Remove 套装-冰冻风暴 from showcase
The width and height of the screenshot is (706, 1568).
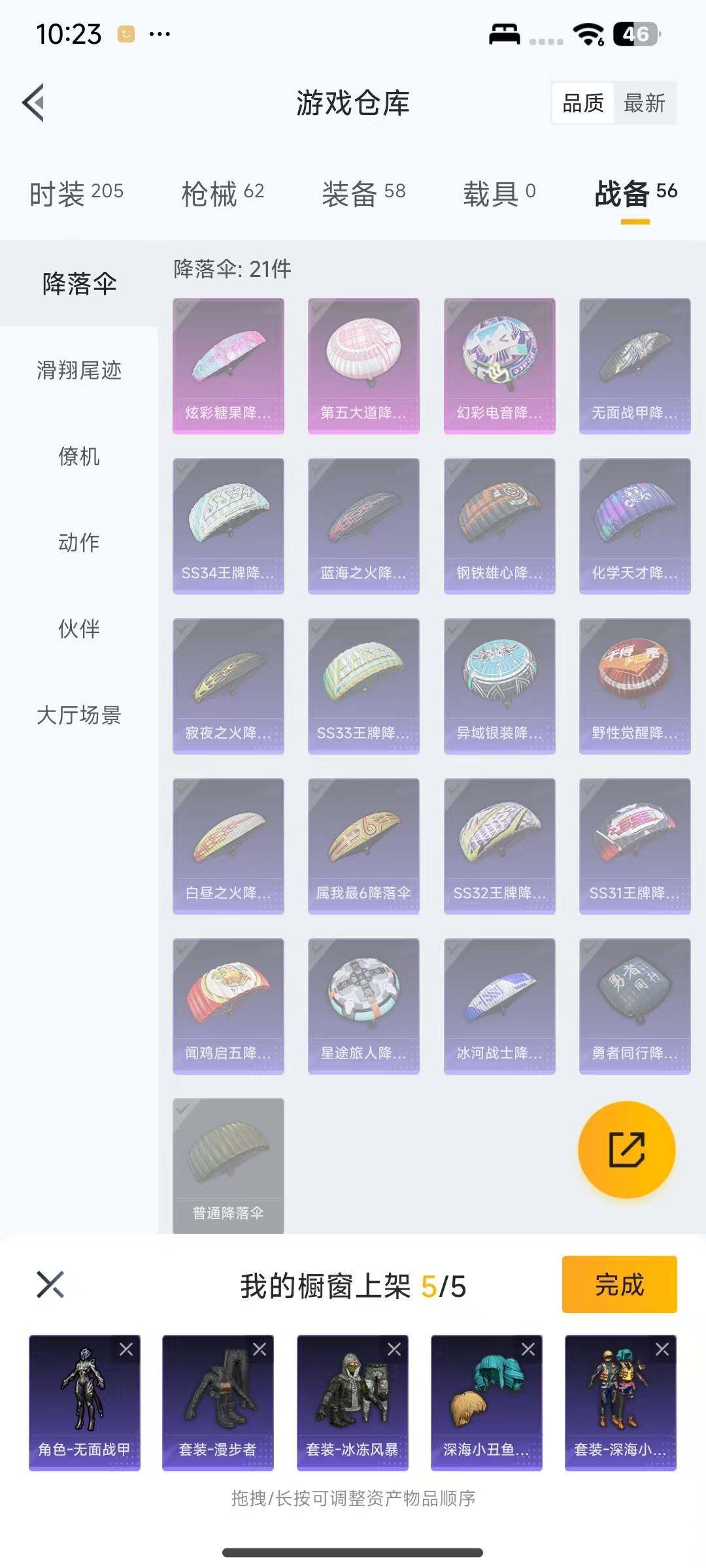point(394,1349)
